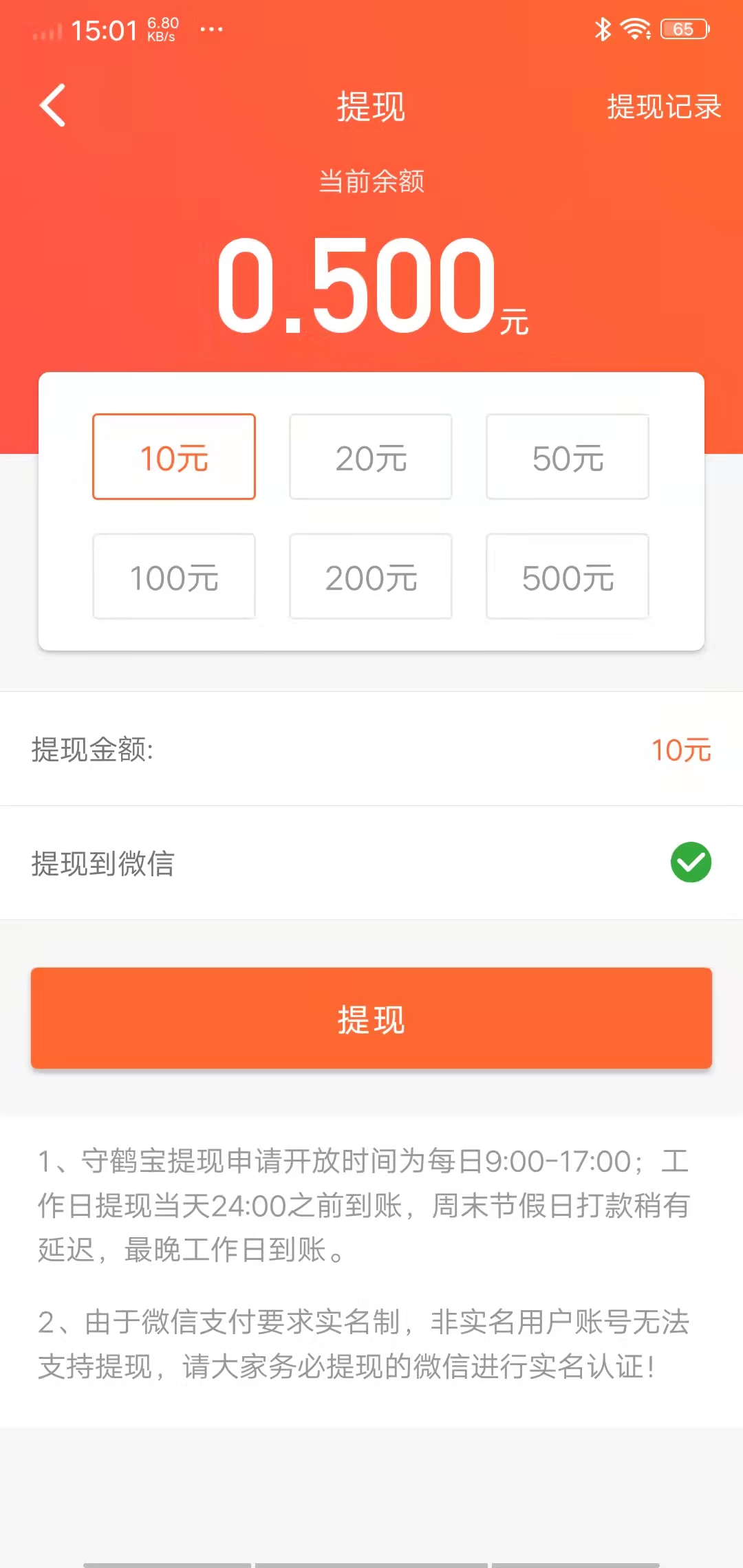Tap the three-dot notification icon in status bar

click(x=211, y=30)
